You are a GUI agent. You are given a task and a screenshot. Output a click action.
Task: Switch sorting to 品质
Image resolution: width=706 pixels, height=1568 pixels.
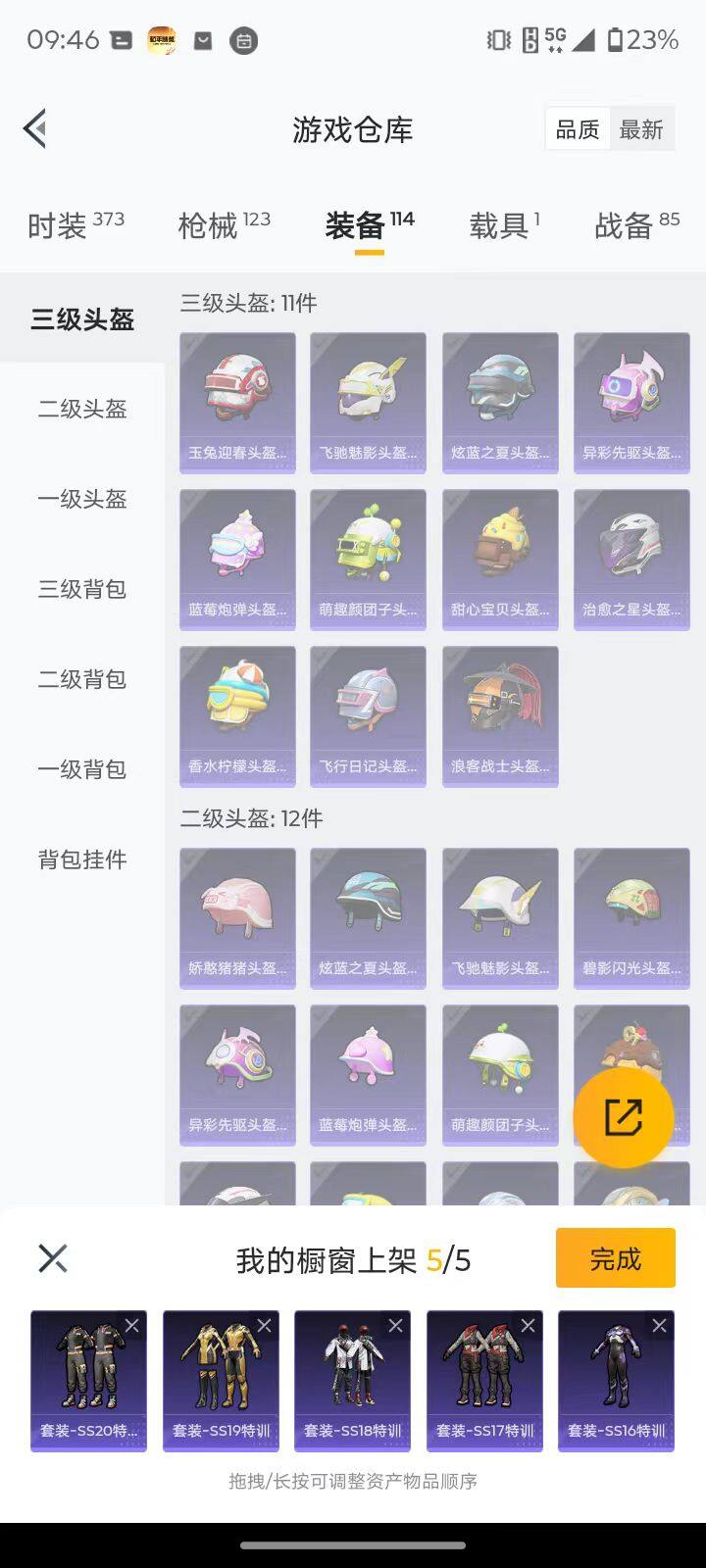click(x=578, y=129)
